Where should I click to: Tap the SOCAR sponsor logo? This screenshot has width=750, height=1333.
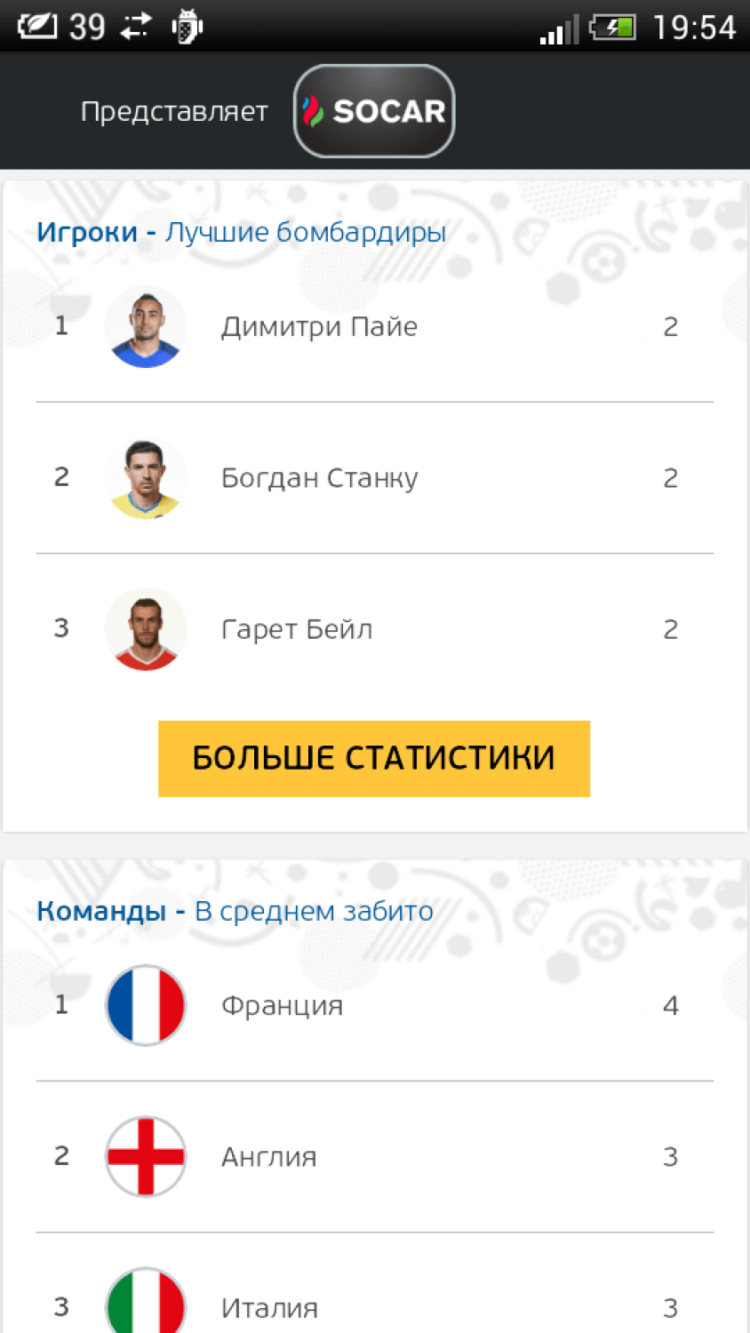pyautogui.click(x=374, y=111)
